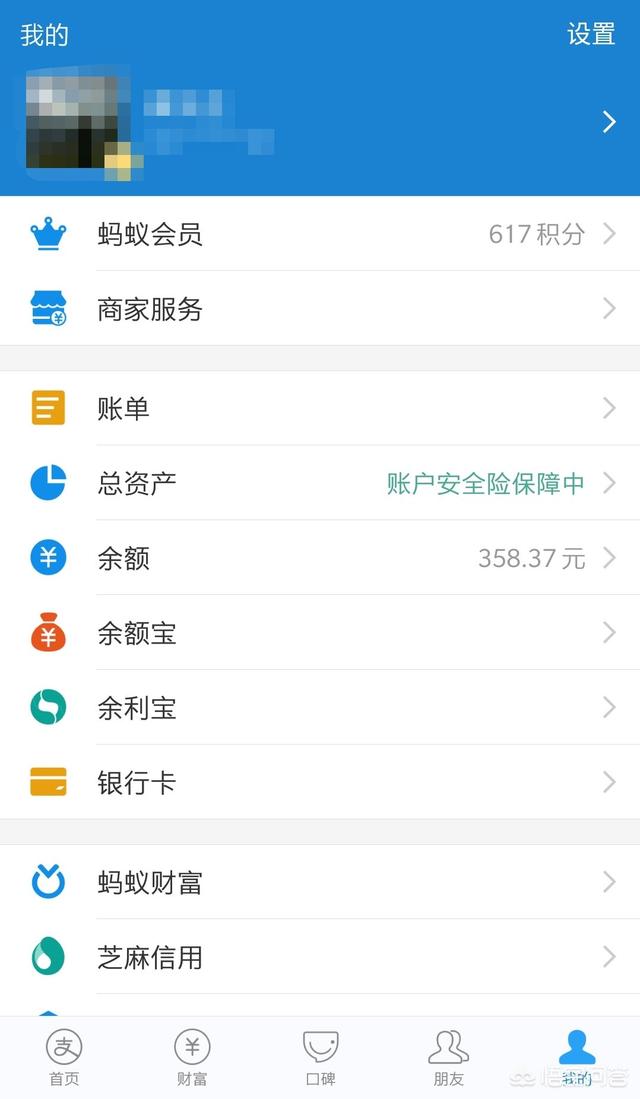This screenshot has height=1099, width=640.
Task: Check the 余额 balance row
Action: pyautogui.click(x=320, y=558)
